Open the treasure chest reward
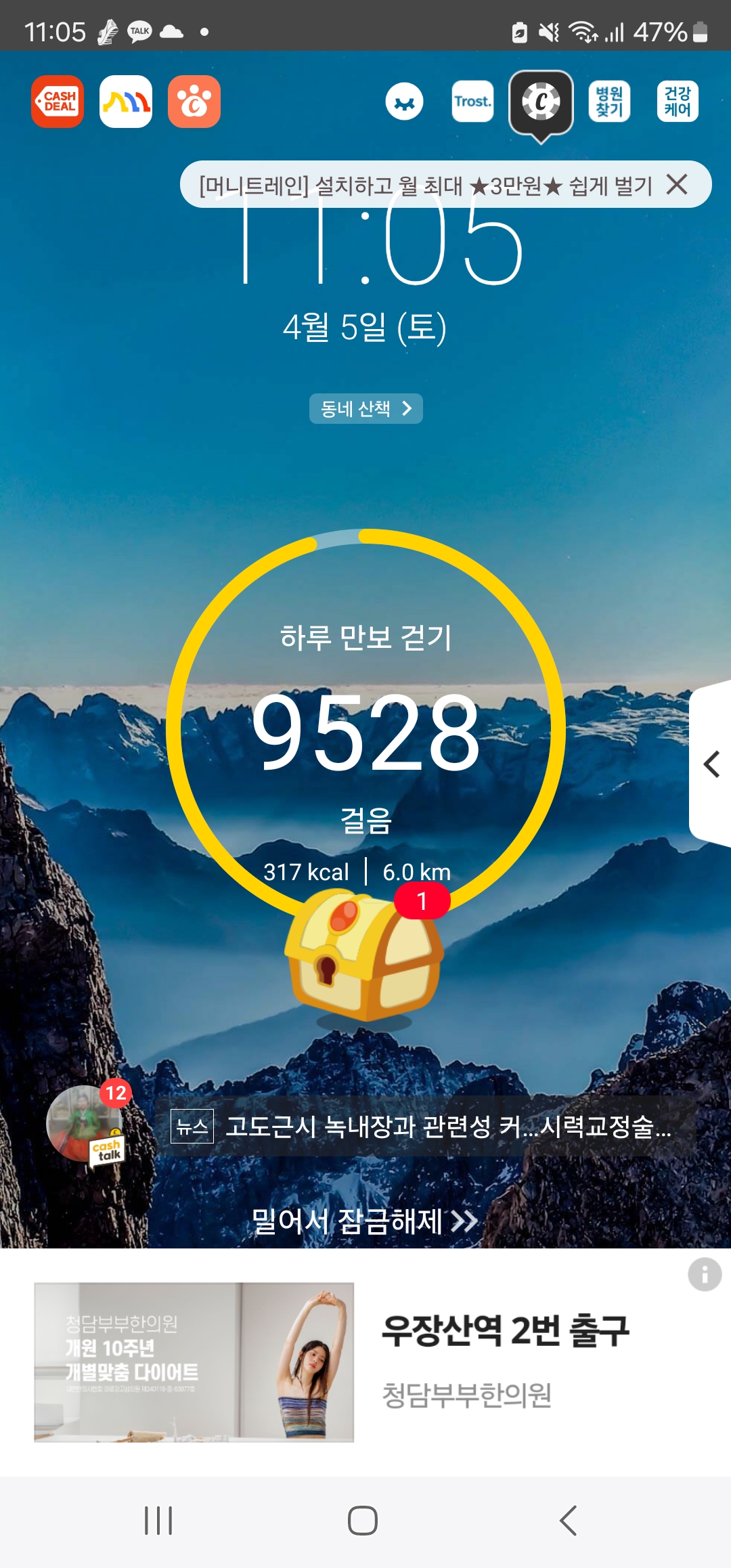 (364, 956)
